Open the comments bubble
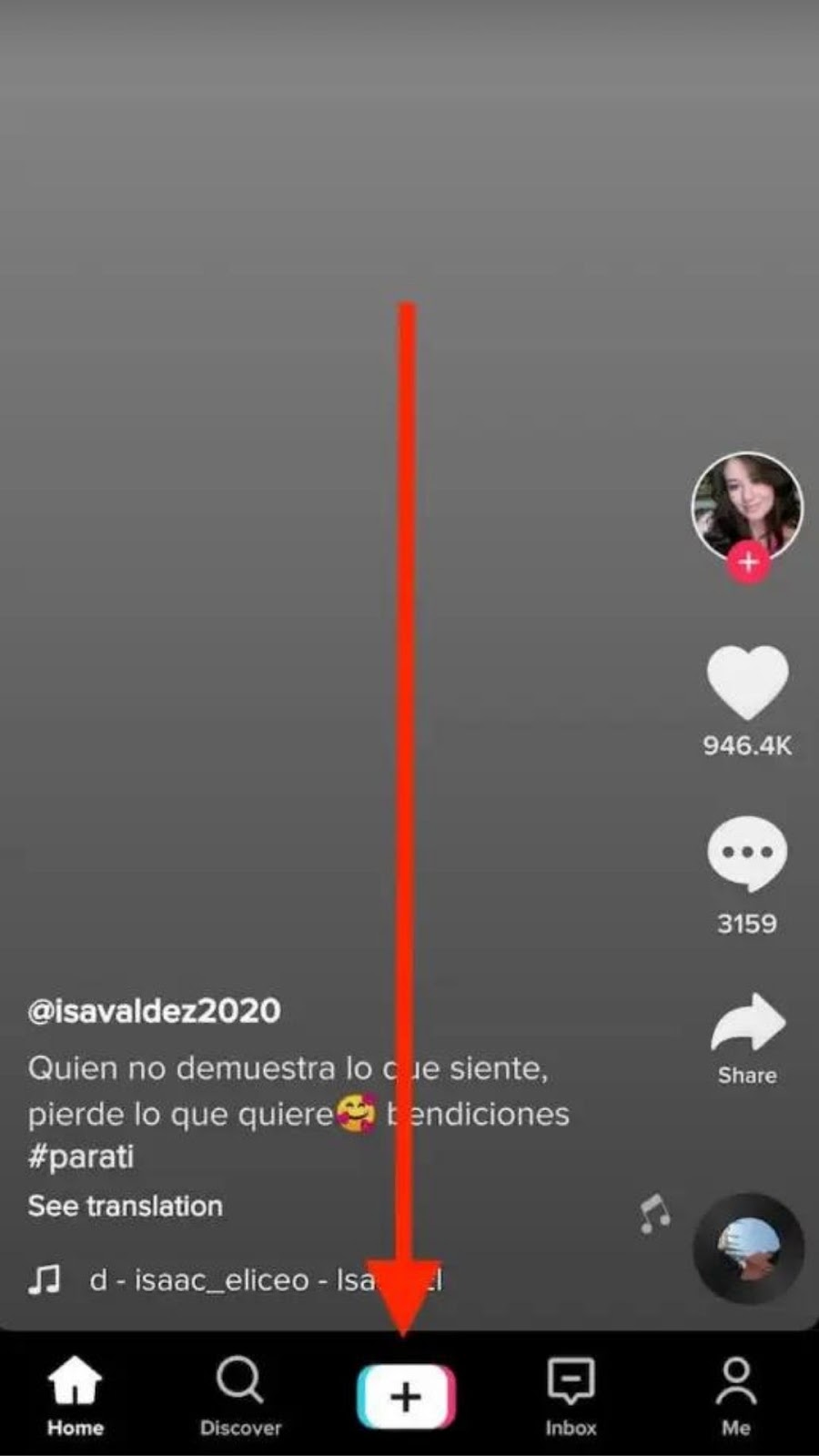This screenshot has width=819, height=1456. point(747,854)
